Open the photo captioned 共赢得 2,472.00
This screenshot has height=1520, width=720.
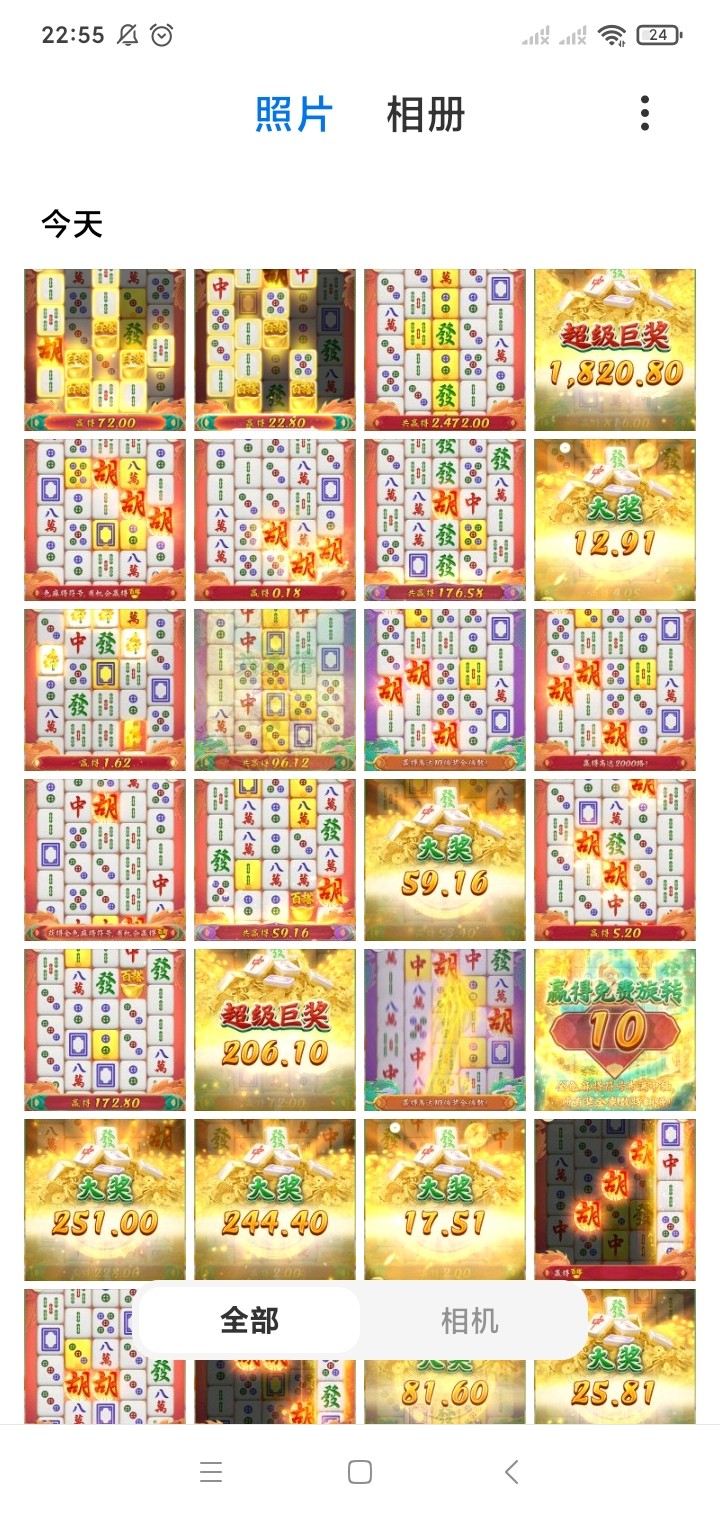(x=444, y=350)
